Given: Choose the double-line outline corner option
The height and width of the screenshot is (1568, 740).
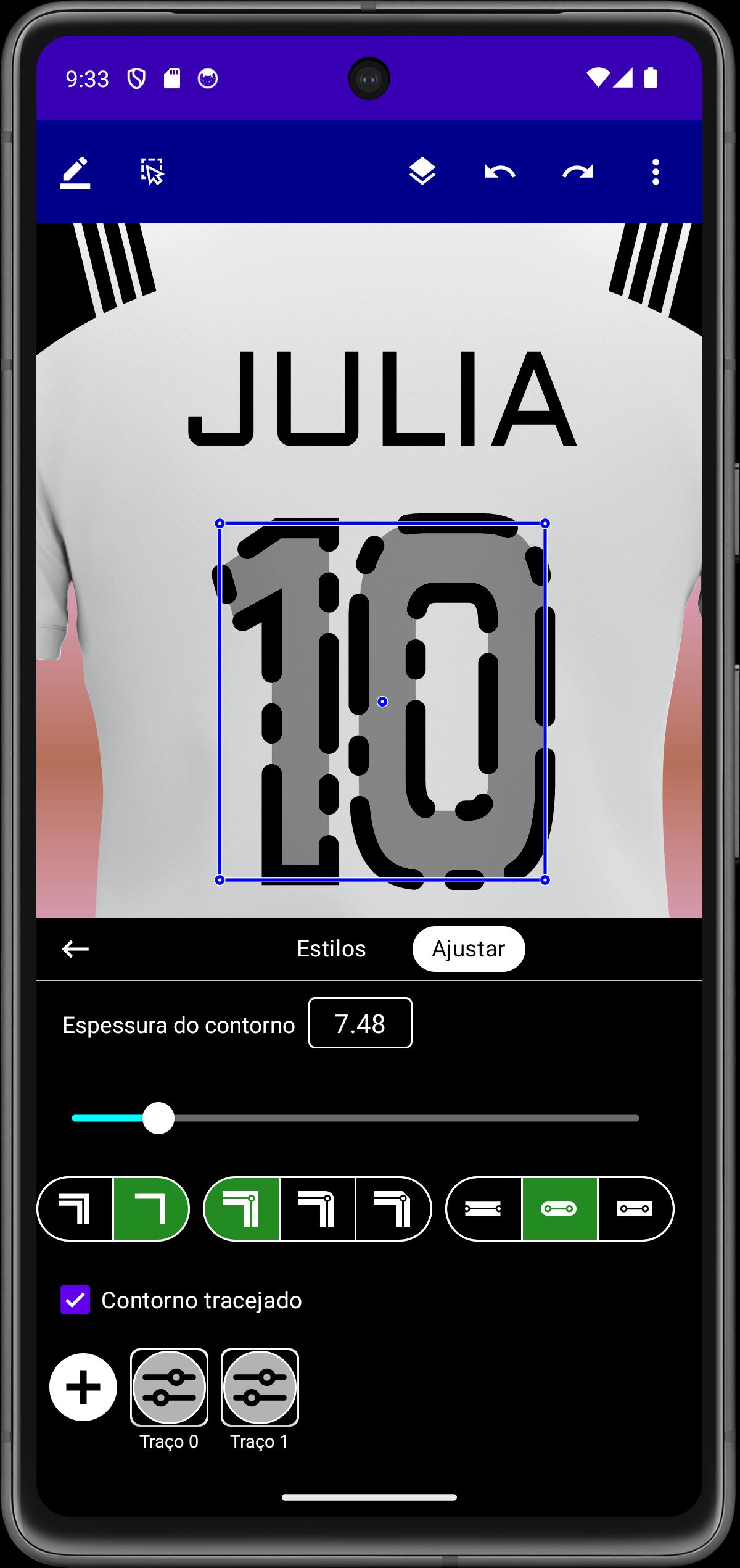Looking at the screenshot, I should (x=75, y=1208).
